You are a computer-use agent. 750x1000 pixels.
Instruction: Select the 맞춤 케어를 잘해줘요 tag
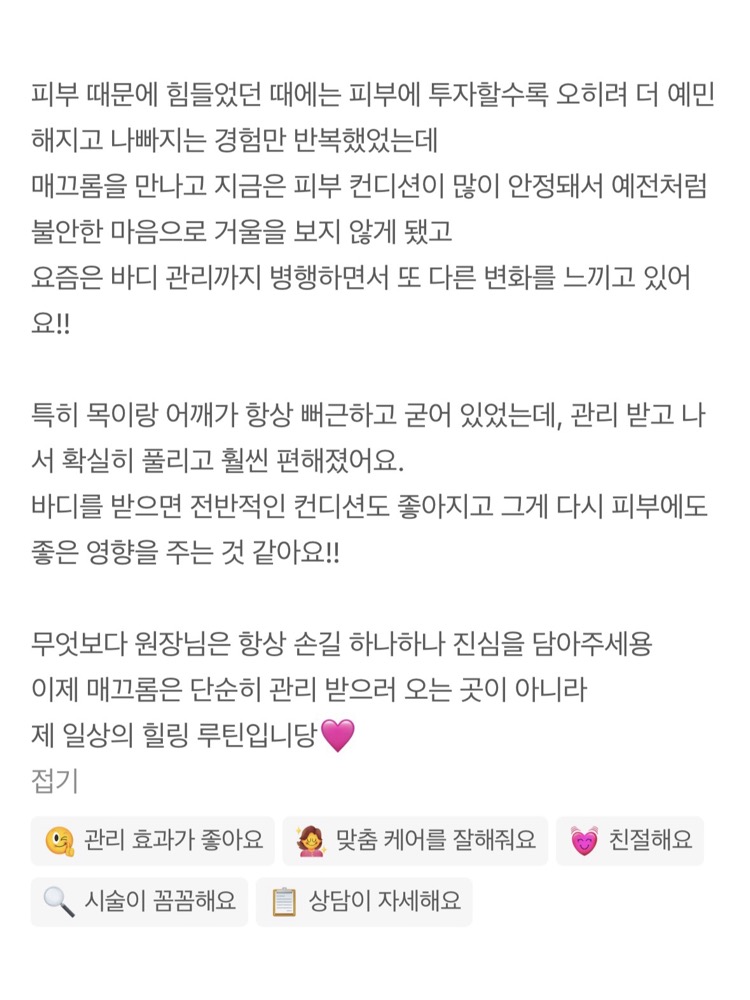(417, 841)
